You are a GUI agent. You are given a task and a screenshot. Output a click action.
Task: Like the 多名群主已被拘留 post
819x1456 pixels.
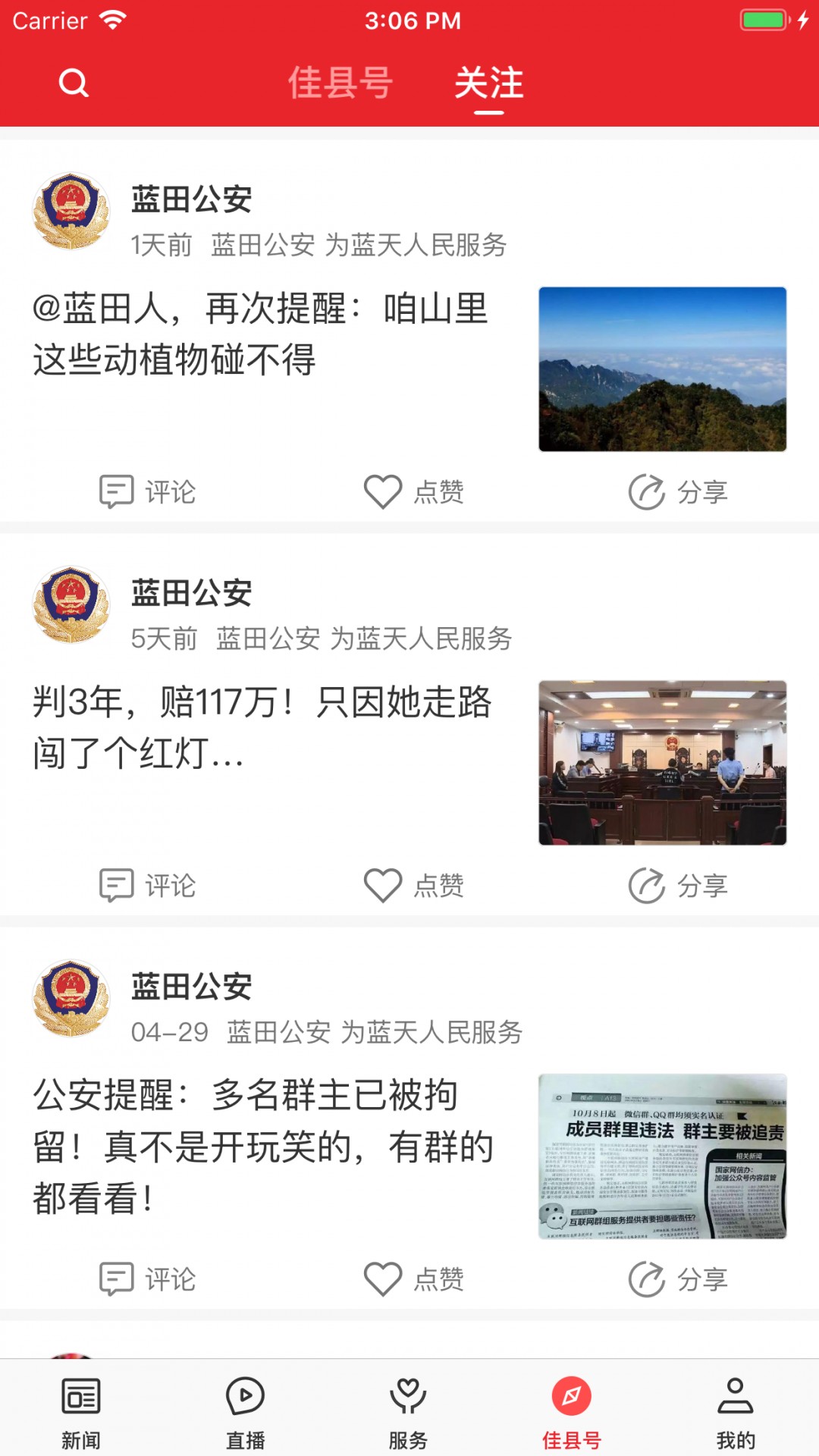click(x=414, y=1279)
